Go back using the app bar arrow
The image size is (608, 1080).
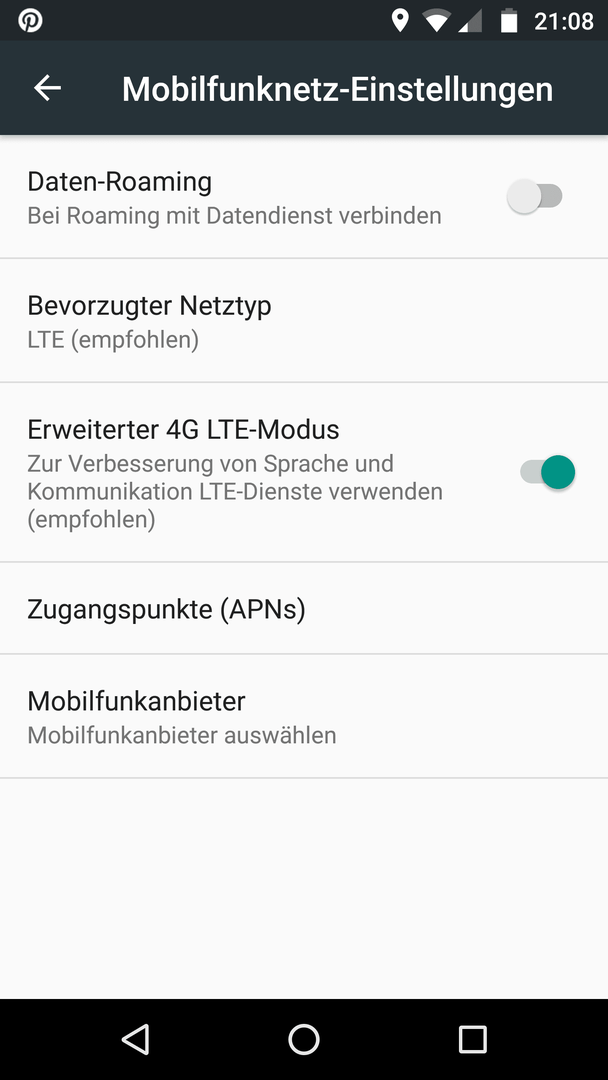[48, 88]
